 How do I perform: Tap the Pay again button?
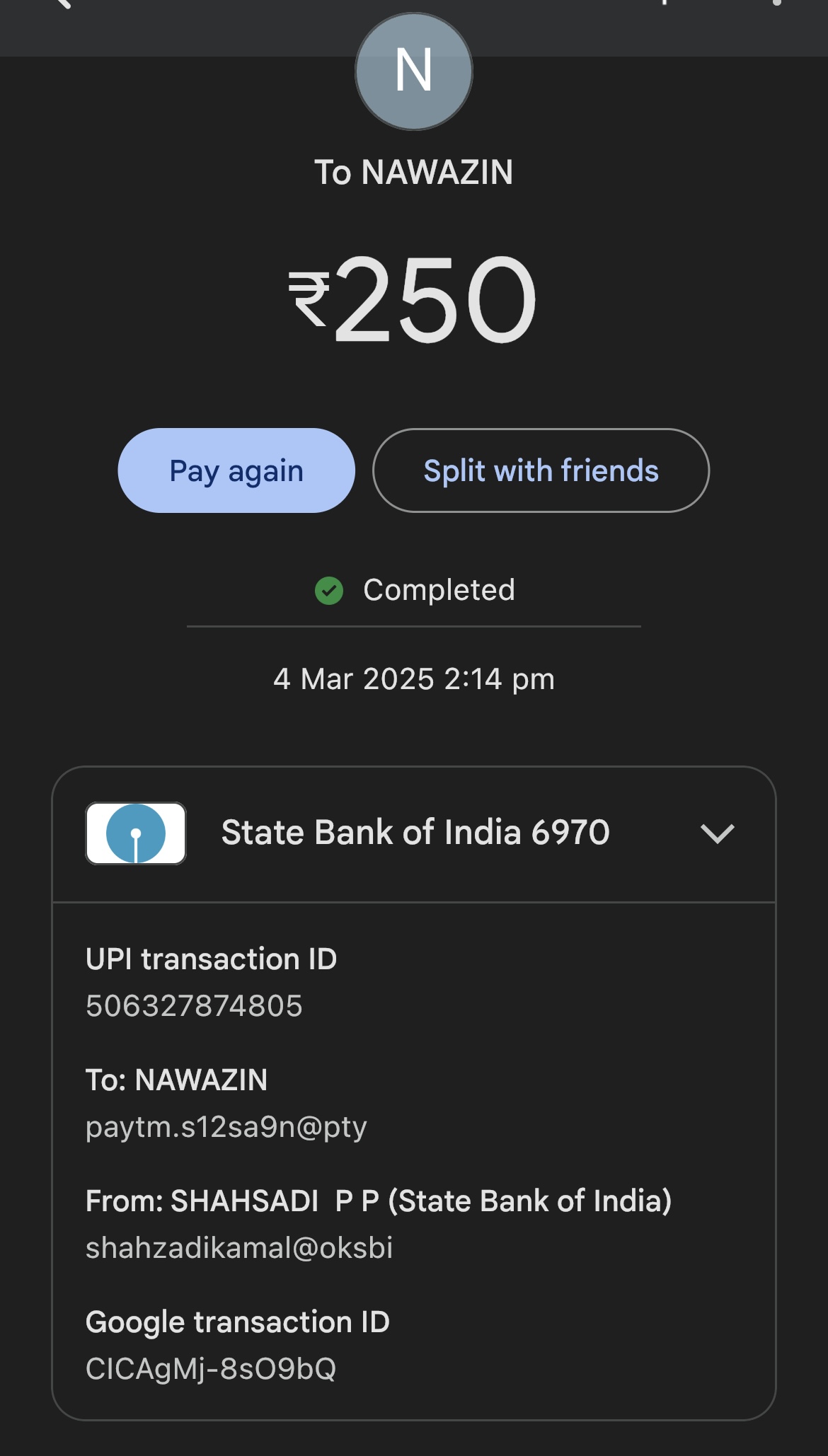[x=236, y=470]
